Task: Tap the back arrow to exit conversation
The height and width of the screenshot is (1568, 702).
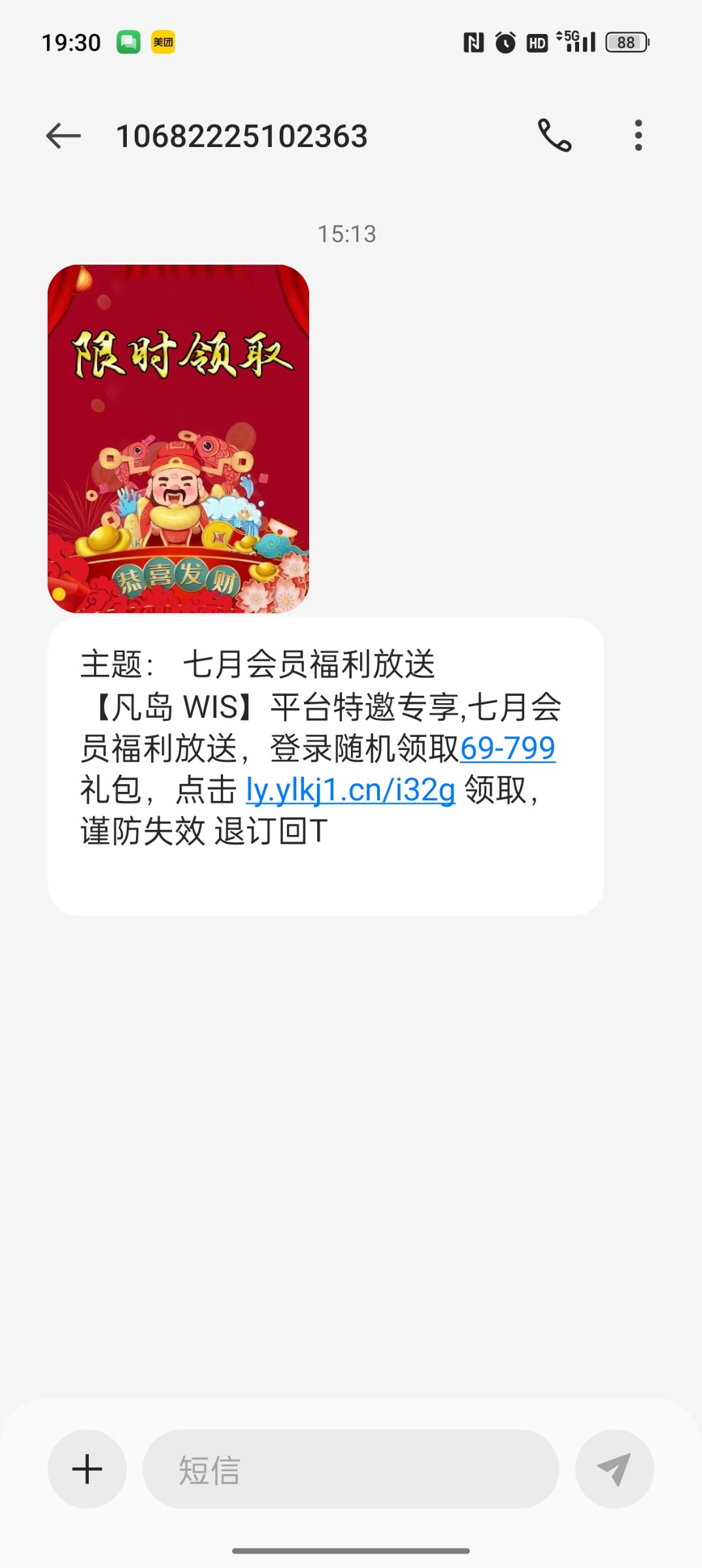Action: pos(63,135)
